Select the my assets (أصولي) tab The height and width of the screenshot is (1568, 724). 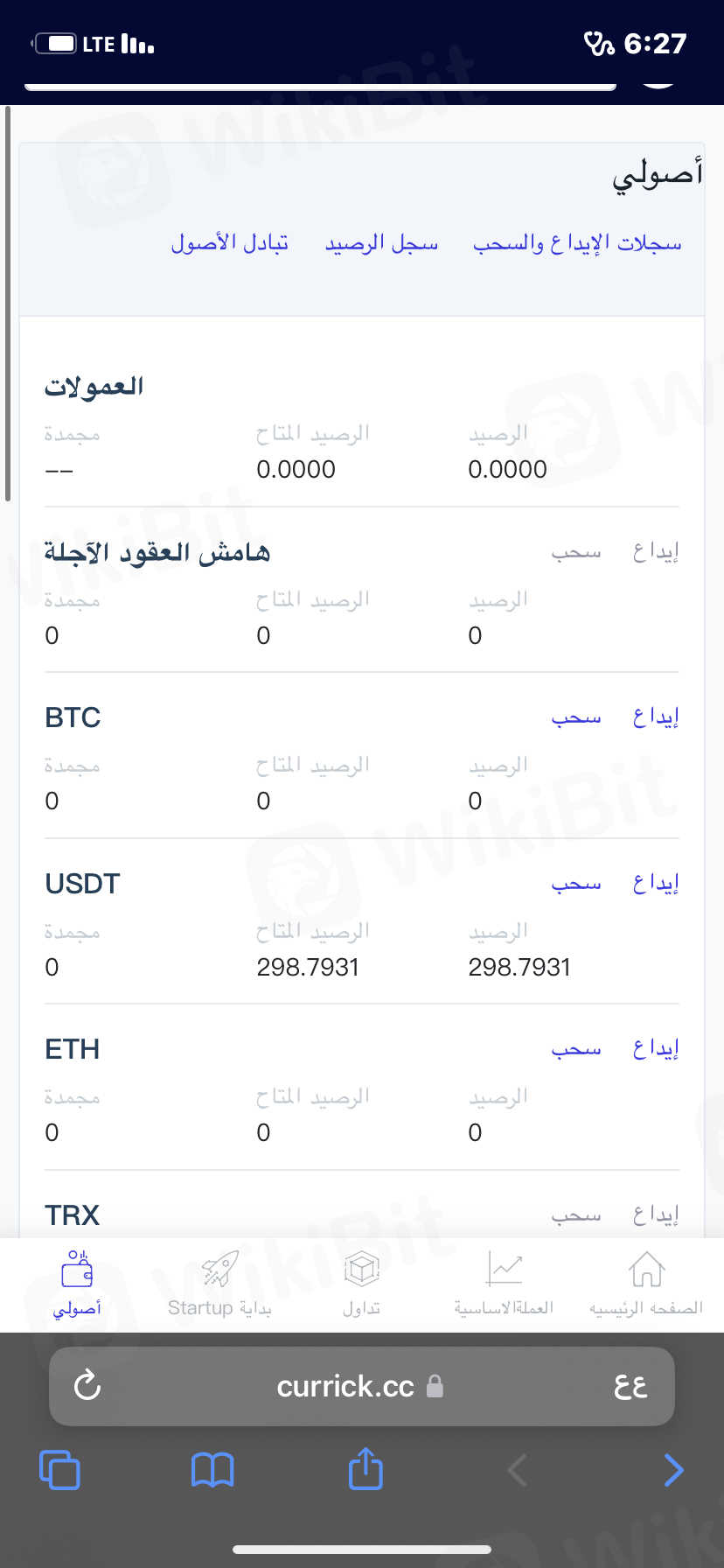tap(77, 1284)
